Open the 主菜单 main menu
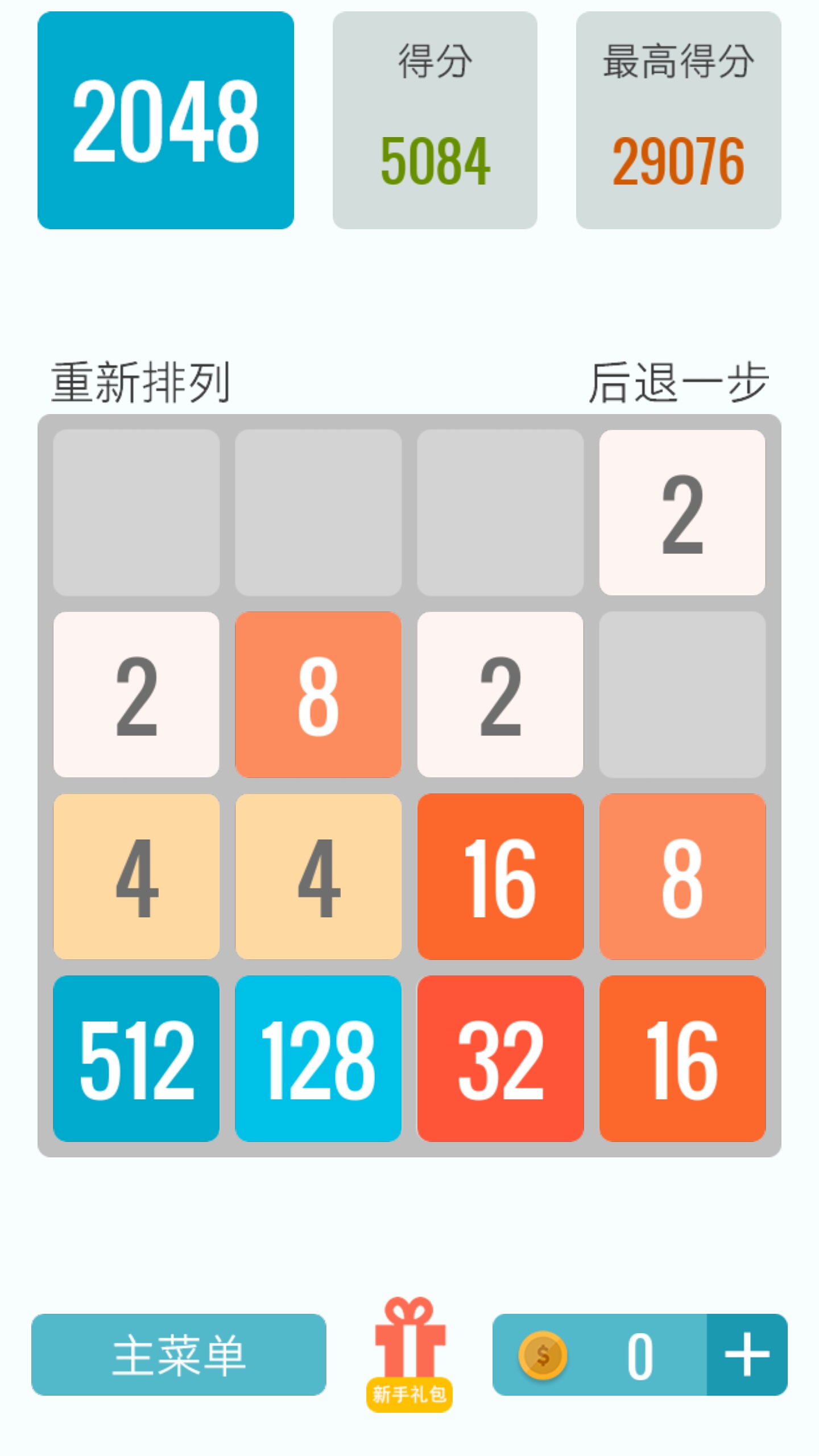 click(x=179, y=1355)
